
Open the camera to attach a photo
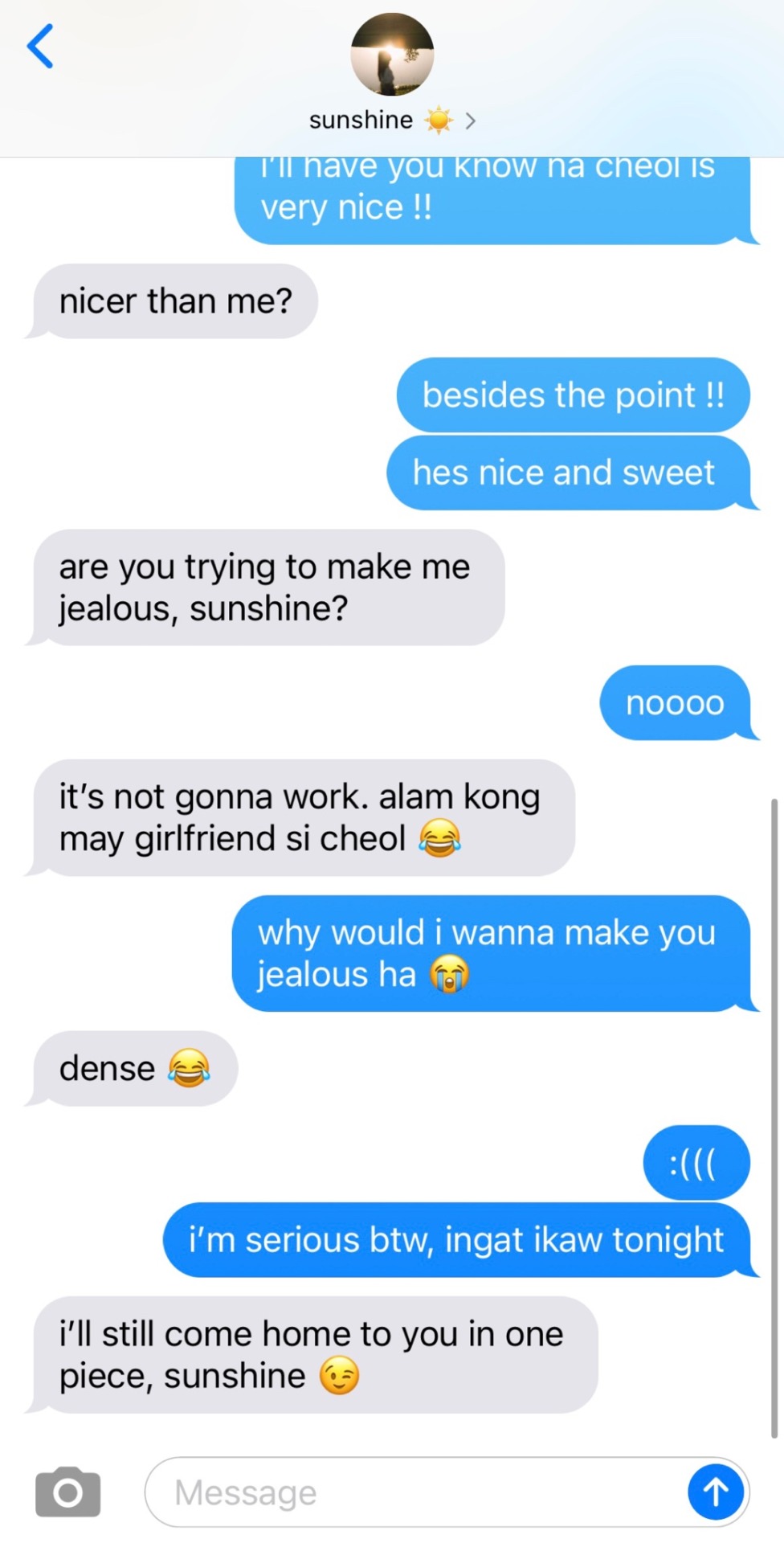pos(68,1492)
